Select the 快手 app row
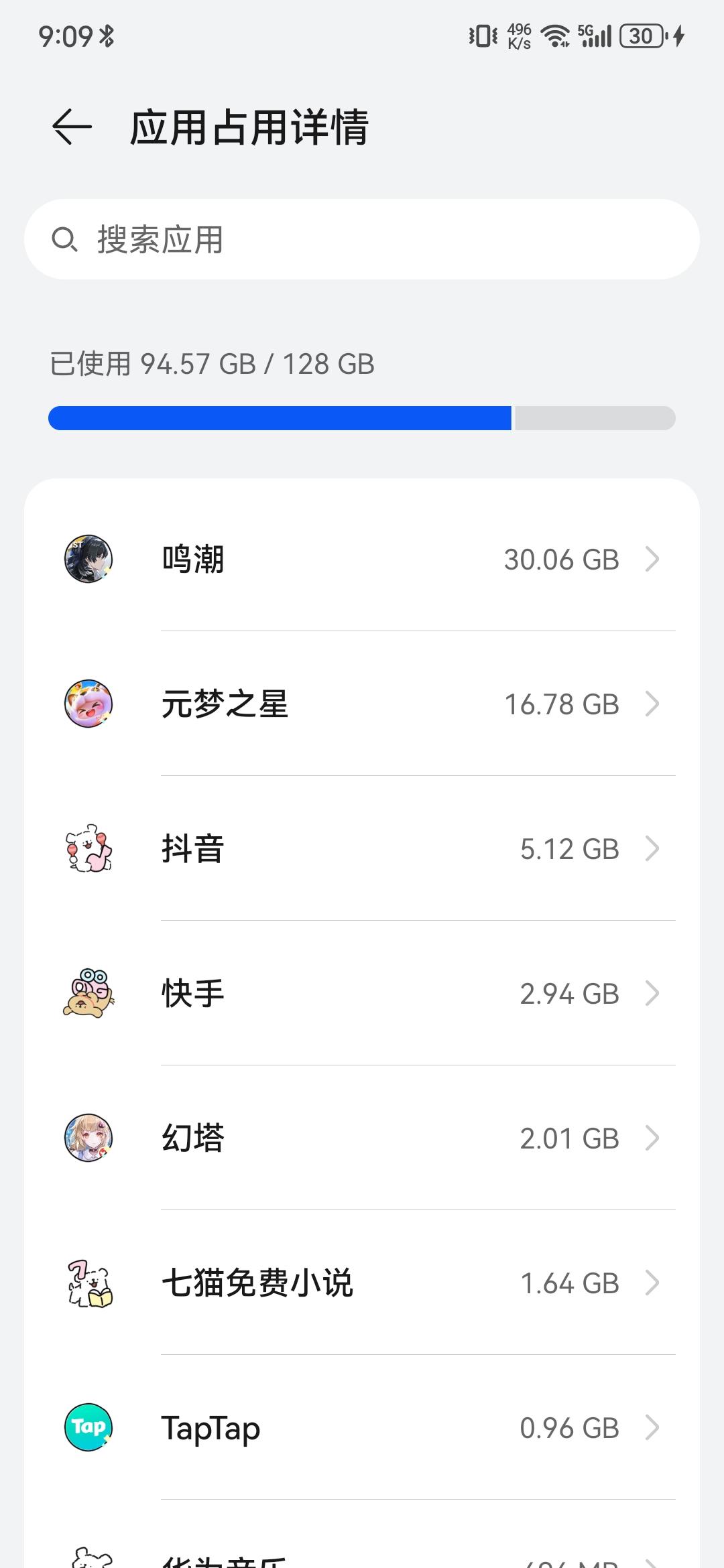This screenshot has width=724, height=1568. pyautogui.click(x=362, y=994)
